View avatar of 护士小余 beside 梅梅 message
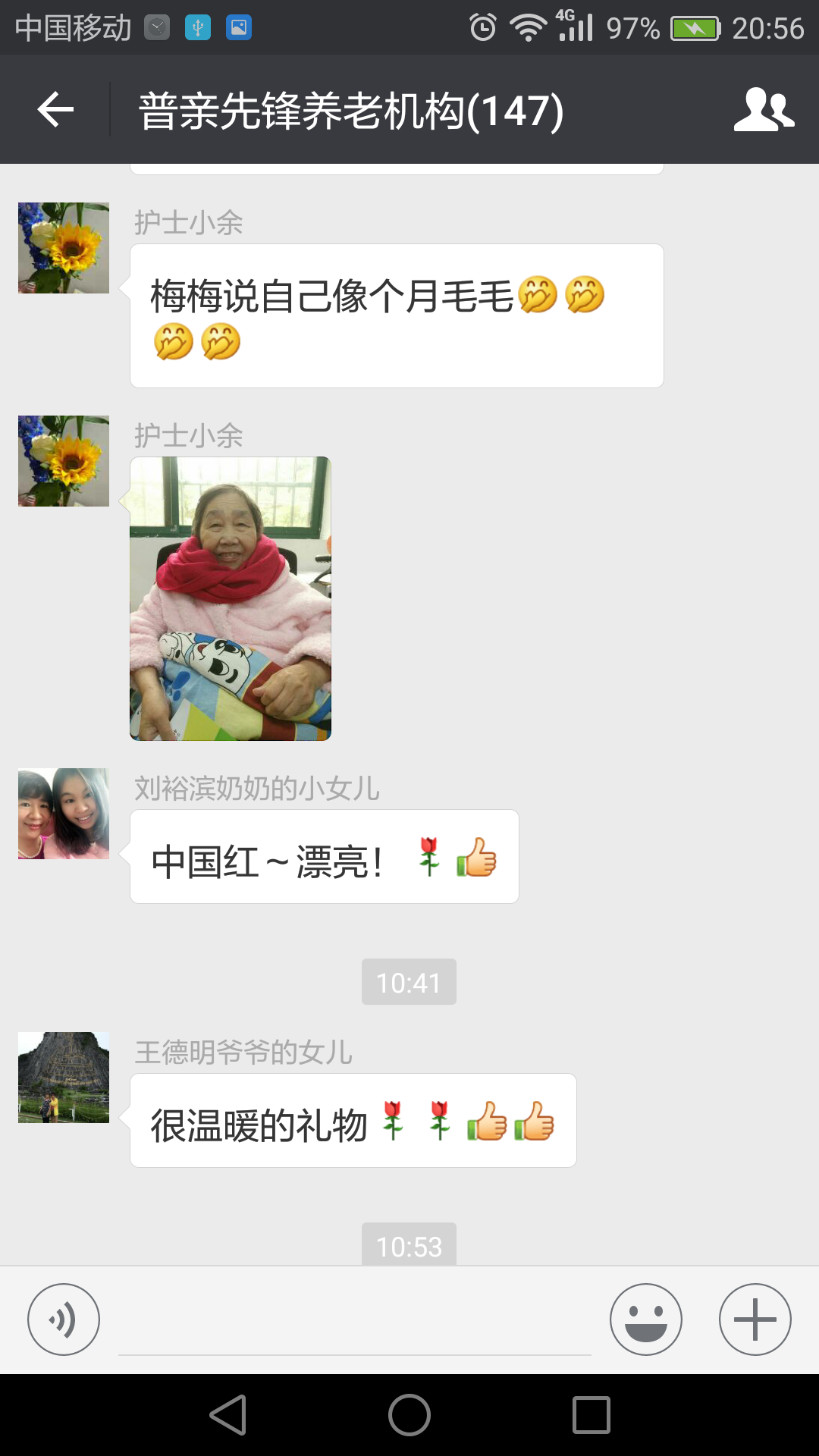The image size is (819, 1456). click(64, 248)
